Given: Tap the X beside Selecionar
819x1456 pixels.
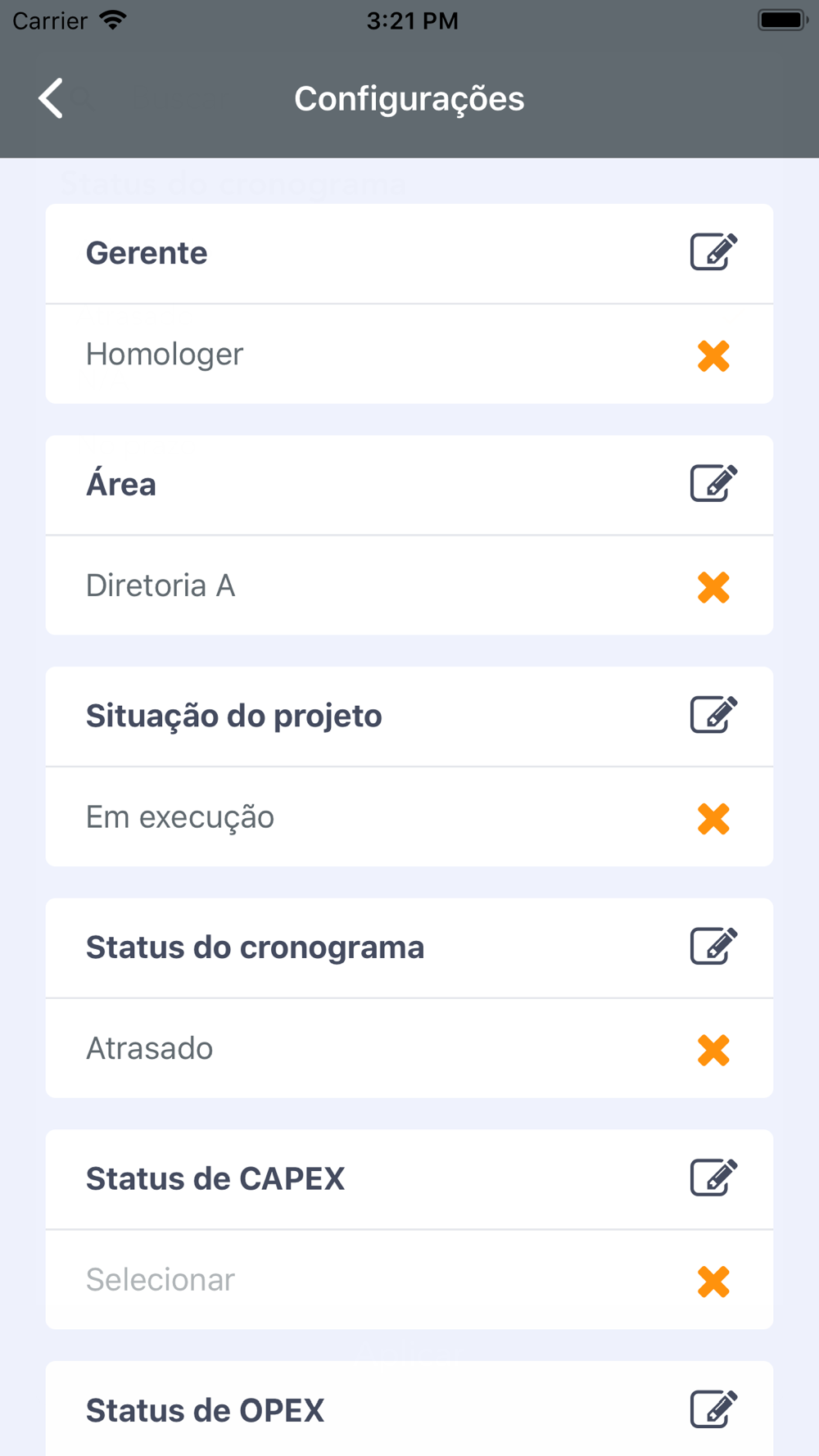Looking at the screenshot, I should coord(713,1282).
